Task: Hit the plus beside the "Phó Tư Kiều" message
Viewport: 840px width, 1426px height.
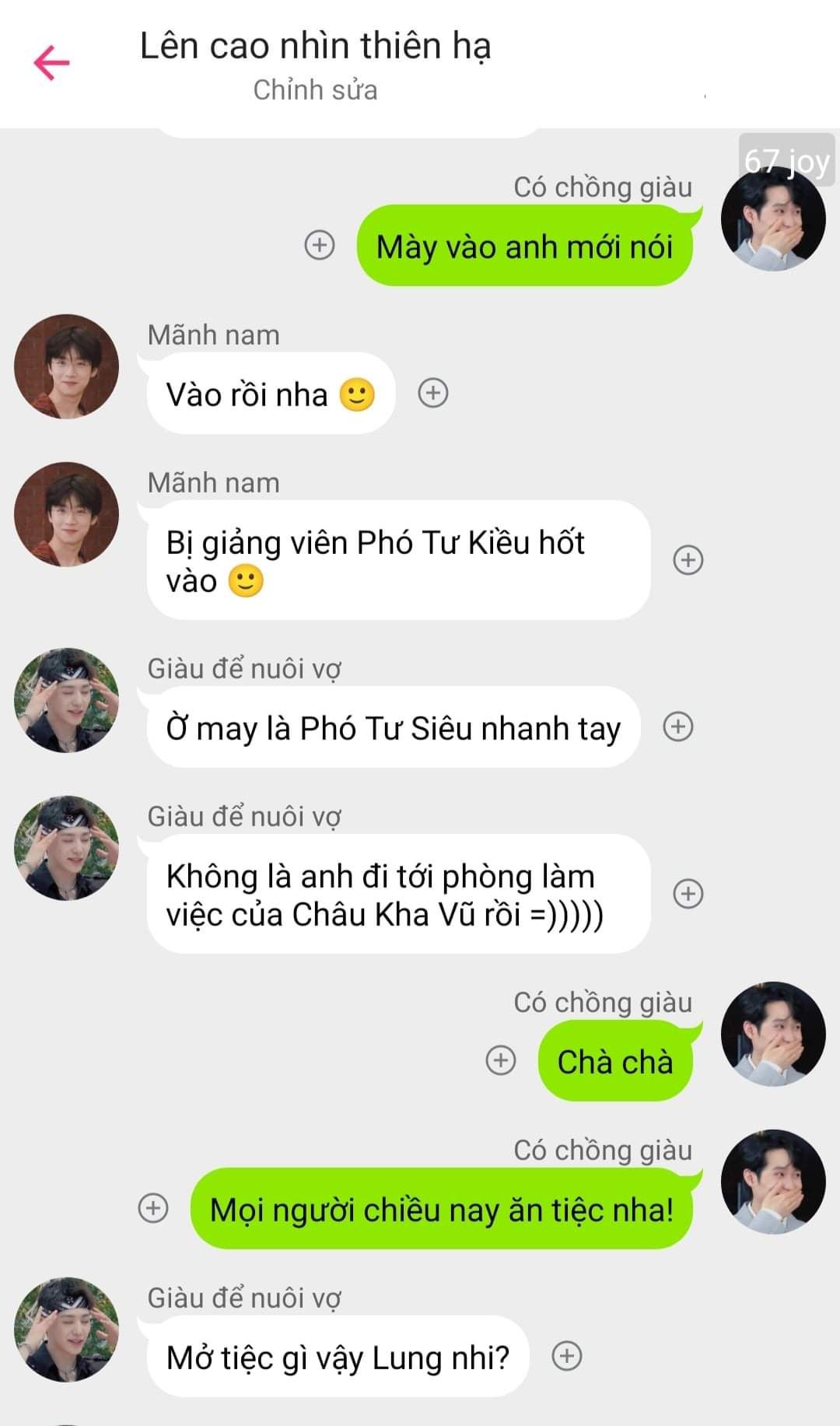Action: coord(688,559)
